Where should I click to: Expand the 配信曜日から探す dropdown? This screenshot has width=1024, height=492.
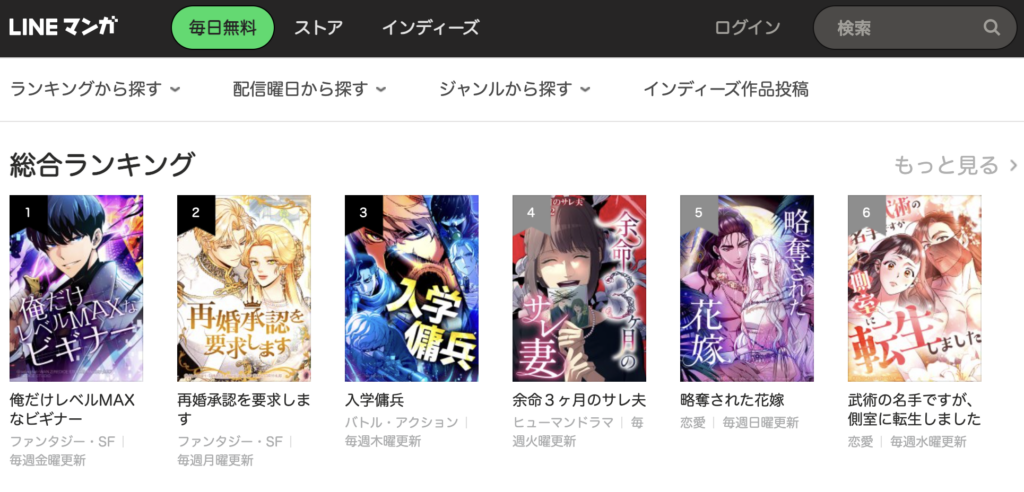coord(309,89)
